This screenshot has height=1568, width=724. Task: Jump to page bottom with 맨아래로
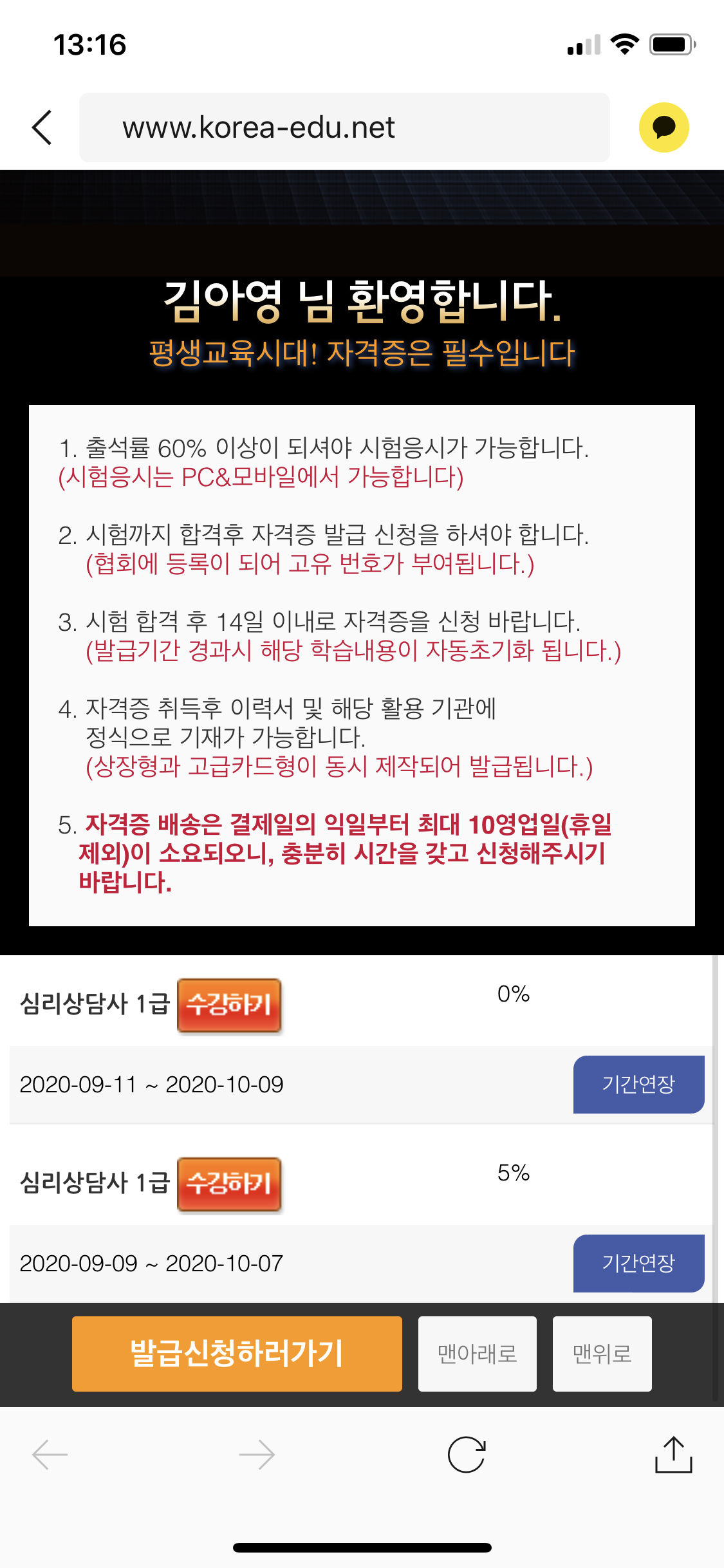pyautogui.click(x=477, y=1354)
